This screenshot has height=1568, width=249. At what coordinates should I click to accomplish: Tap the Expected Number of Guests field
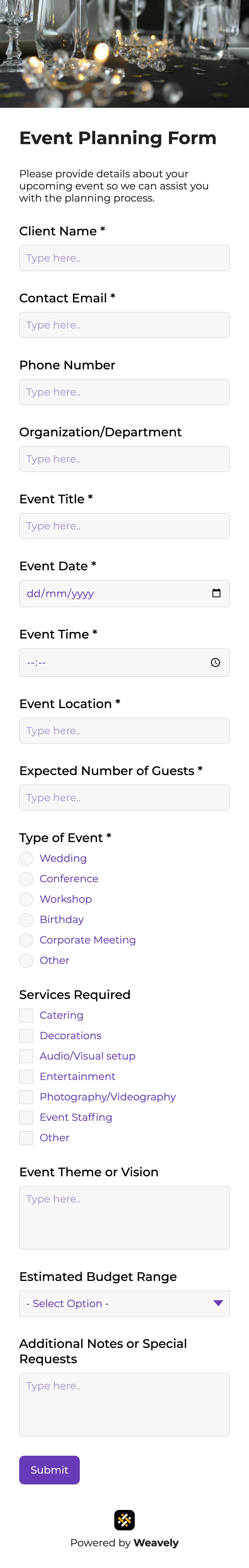[x=124, y=797]
